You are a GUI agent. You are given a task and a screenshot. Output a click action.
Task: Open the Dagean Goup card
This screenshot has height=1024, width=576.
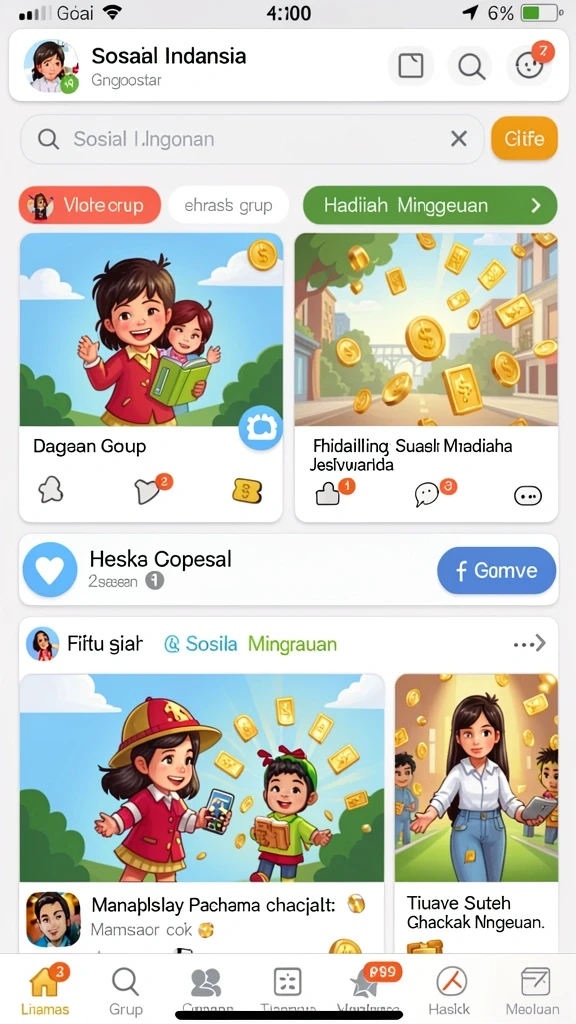click(151, 377)
